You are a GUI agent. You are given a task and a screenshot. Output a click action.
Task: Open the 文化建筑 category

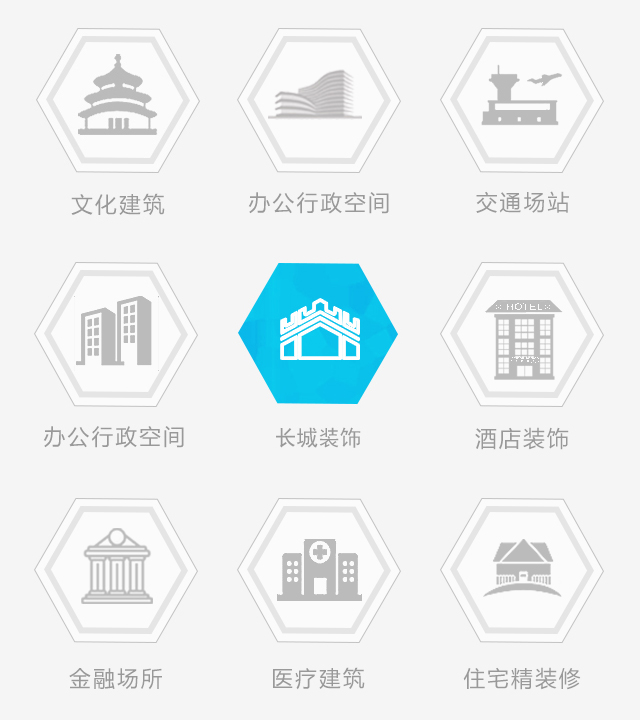point(118,100)
